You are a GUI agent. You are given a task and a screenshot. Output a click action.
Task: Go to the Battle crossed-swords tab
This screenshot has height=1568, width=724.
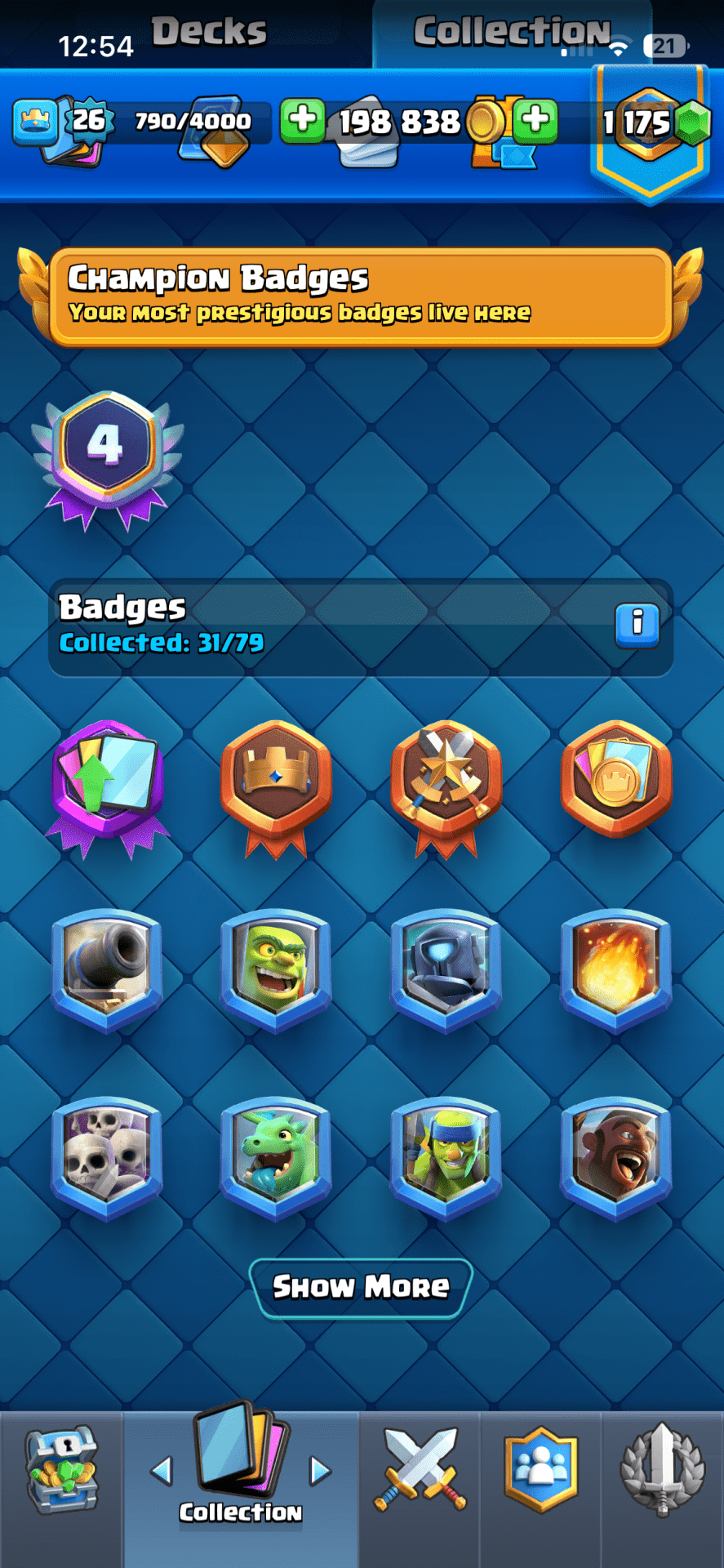pyautogui.click(x=420, y=1469)
